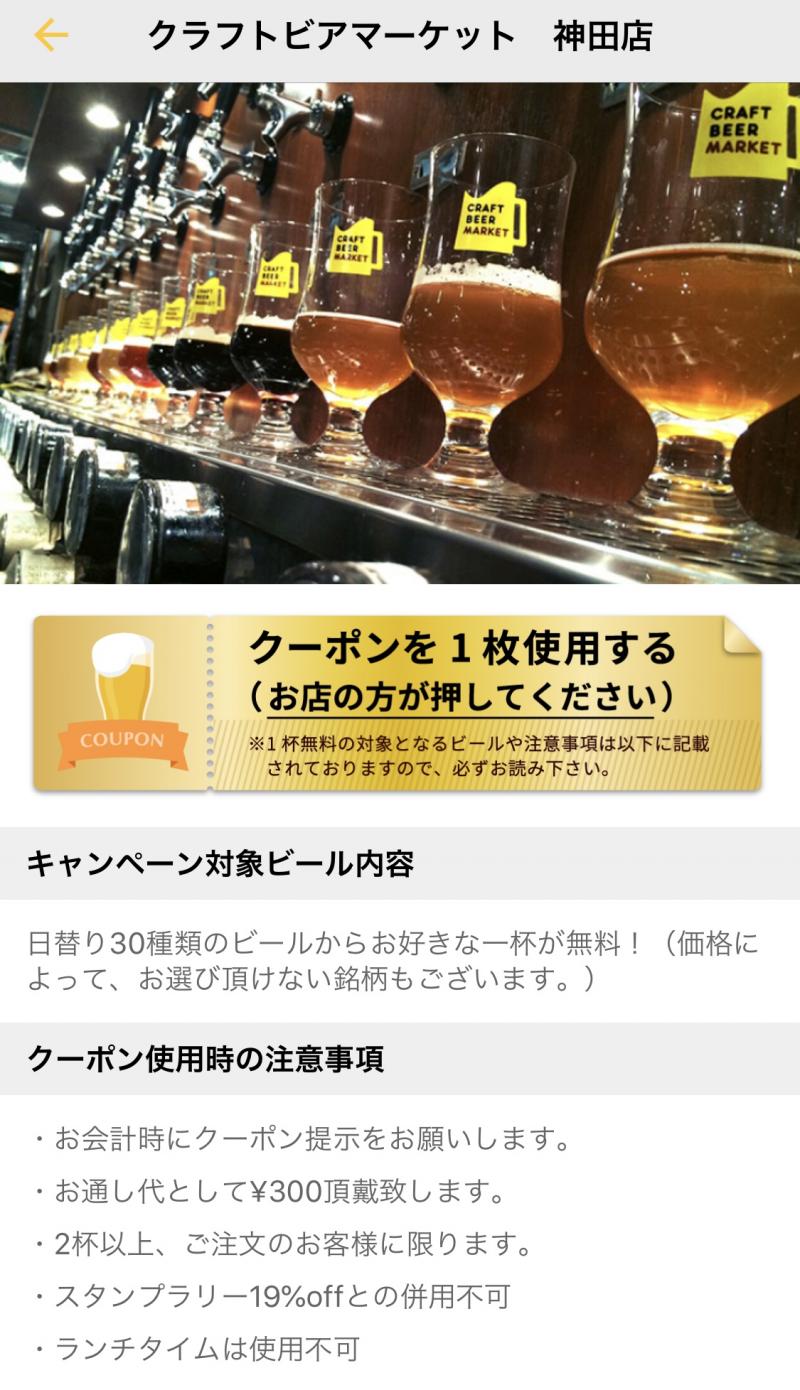Go back with the yellow arrow
The height and width of the screenshot is (1390, 800).
(x=50, y=36)
